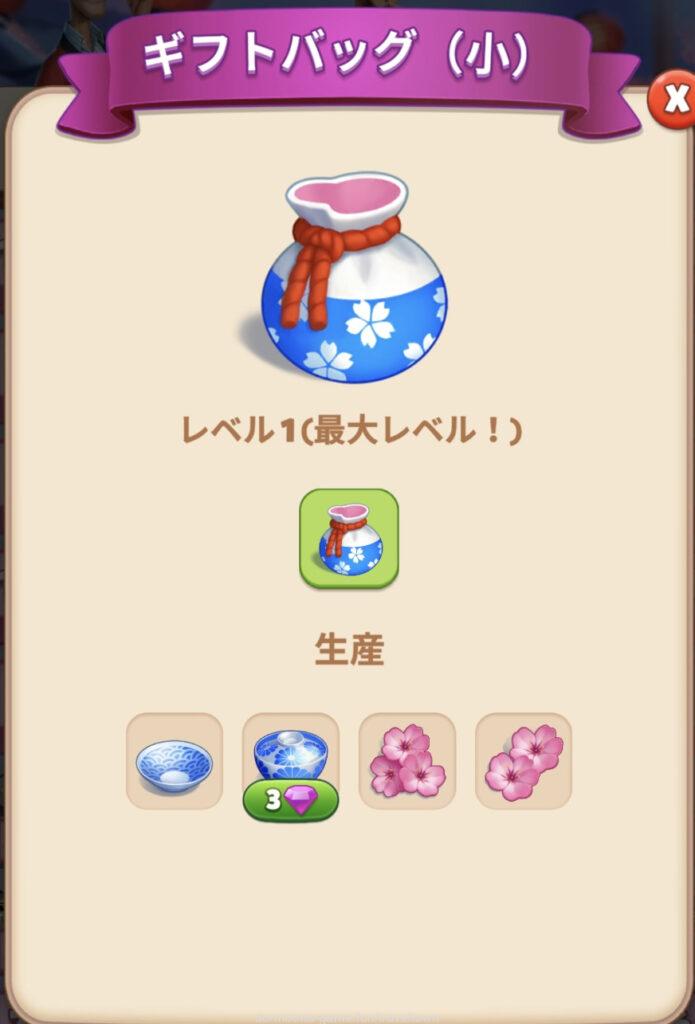Viewport: 695px width, 1024px height.
Task: View the two cherry blossoms item
Action: [523, 761]
